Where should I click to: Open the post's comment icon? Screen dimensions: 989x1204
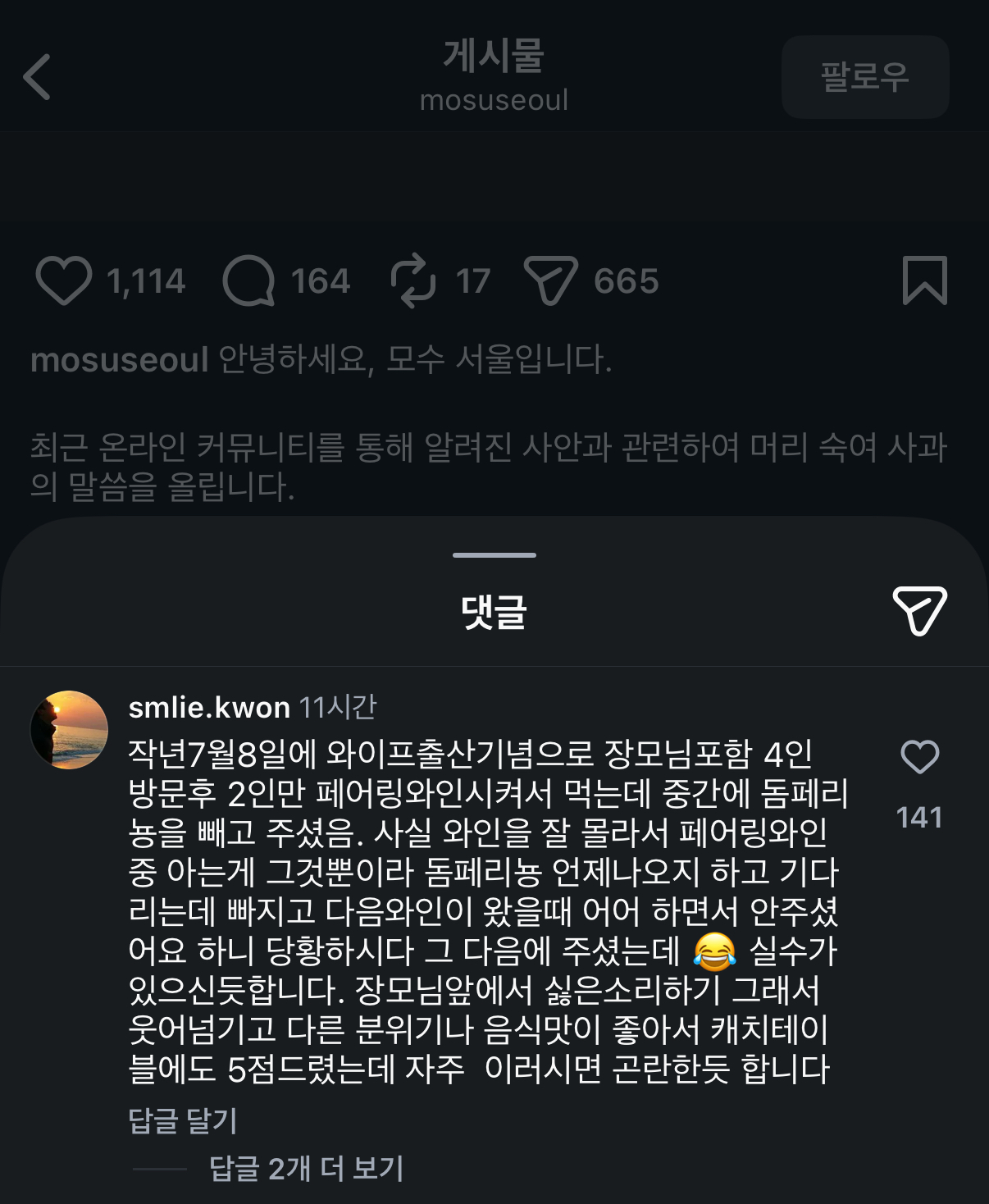tap(248, 280)
